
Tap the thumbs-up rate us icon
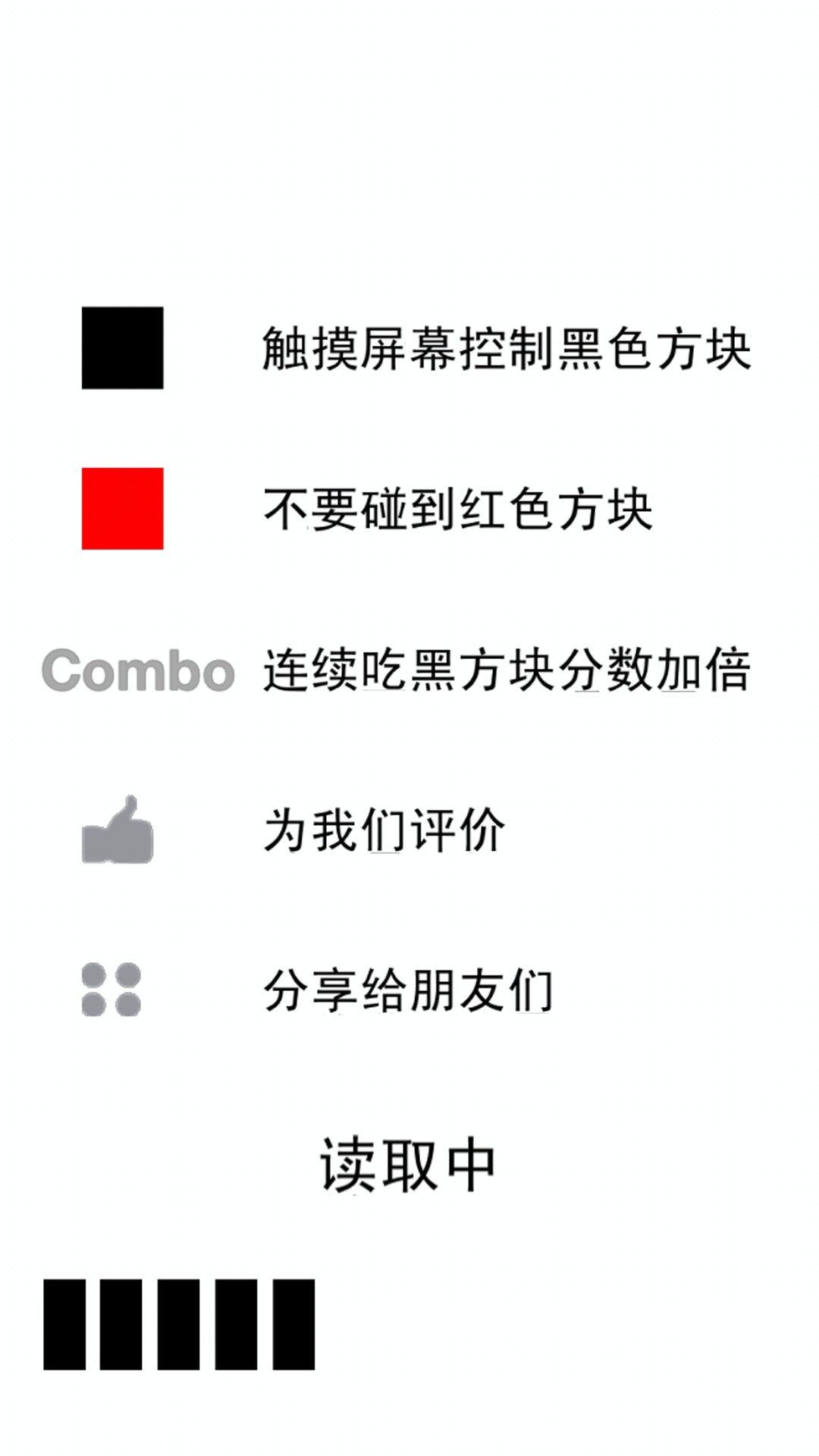[118, 830]
